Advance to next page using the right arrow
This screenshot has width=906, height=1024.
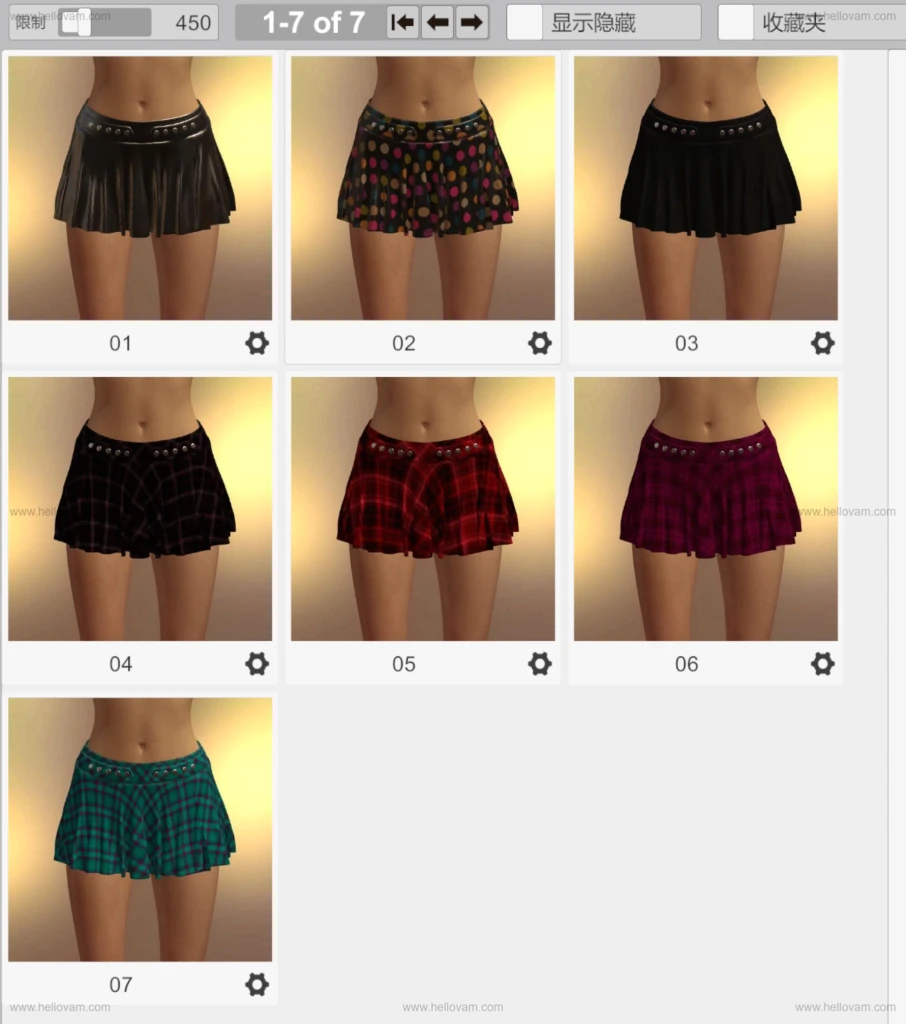[x=471, y=22]
